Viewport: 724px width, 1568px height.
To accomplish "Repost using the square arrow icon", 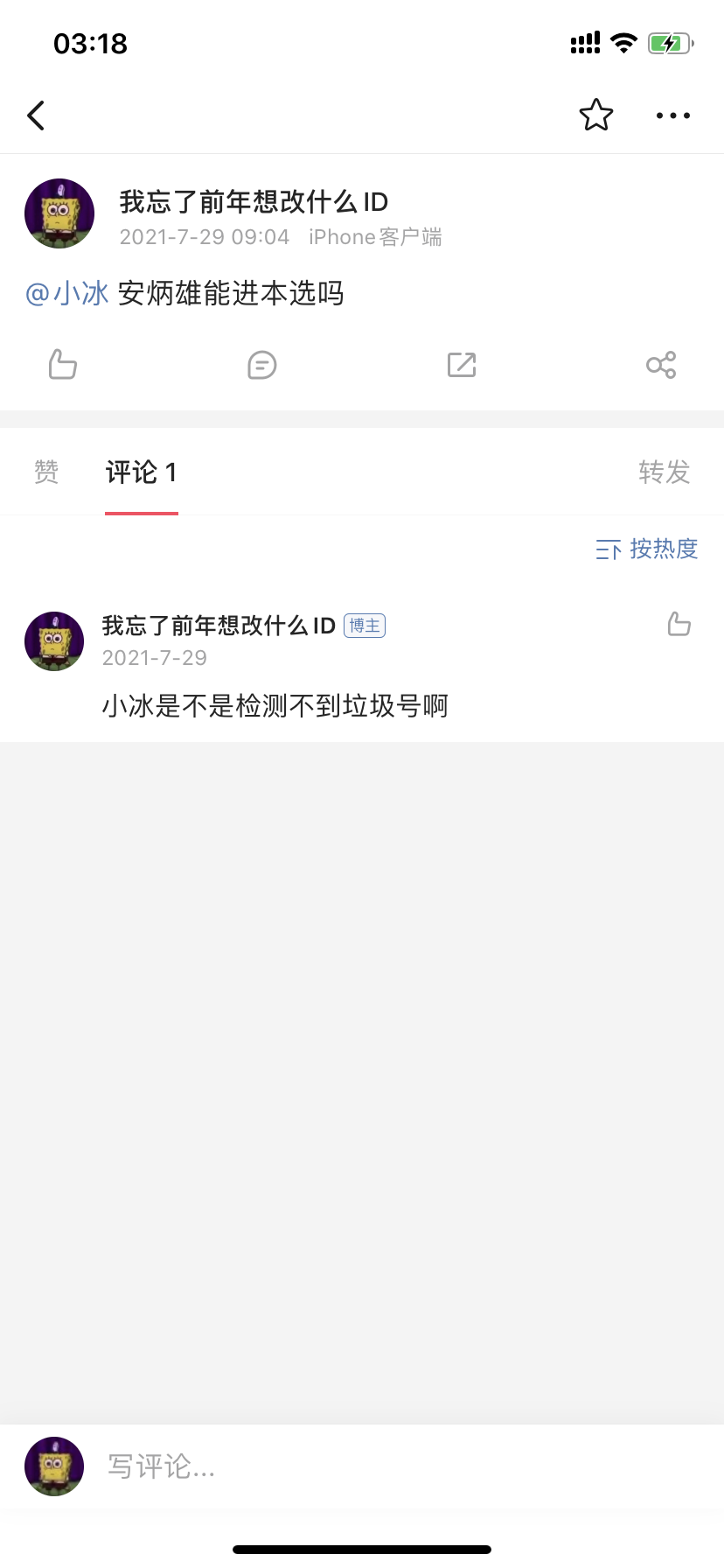I will (x=462, y=364).
